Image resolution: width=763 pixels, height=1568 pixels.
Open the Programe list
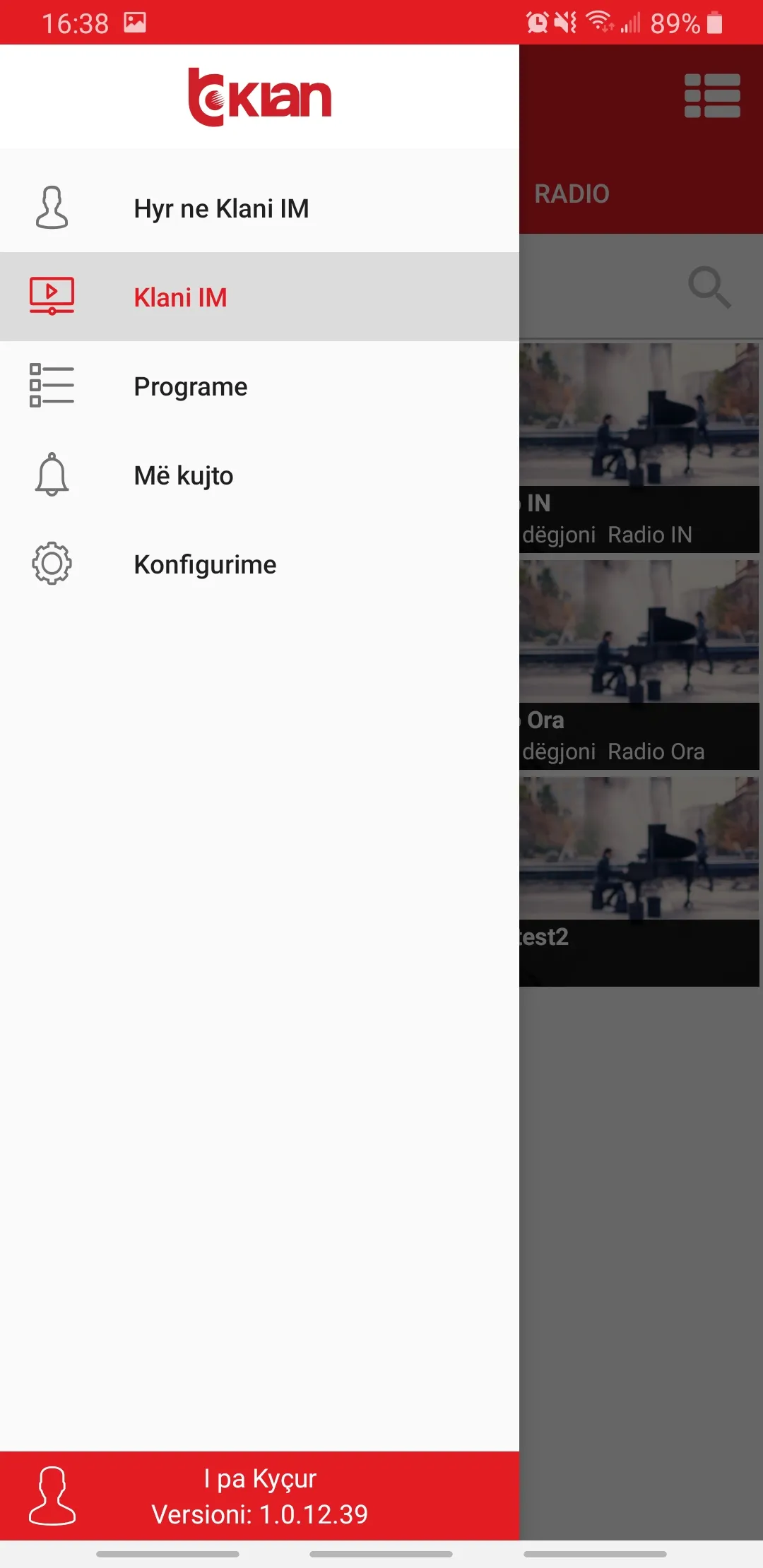pos(191,386)
